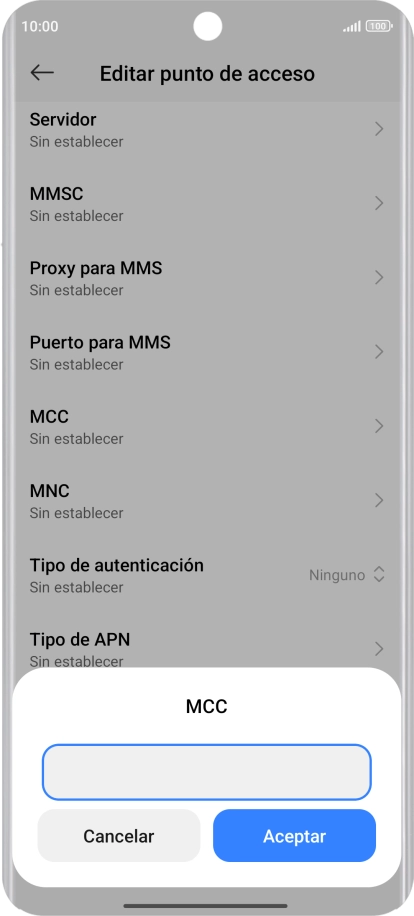Tap the MCC text input field

pos(207,772)
